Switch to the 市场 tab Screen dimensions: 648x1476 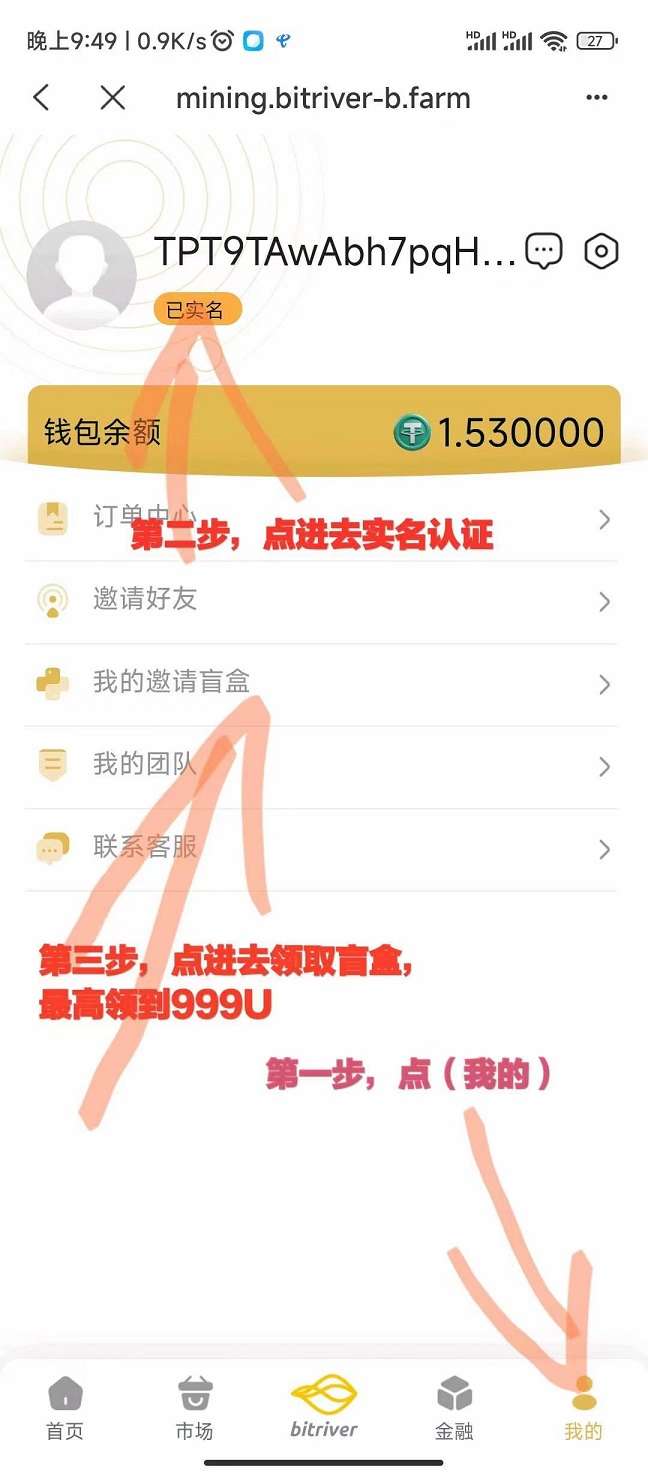pyautogui.click(x=194, y=1408)
